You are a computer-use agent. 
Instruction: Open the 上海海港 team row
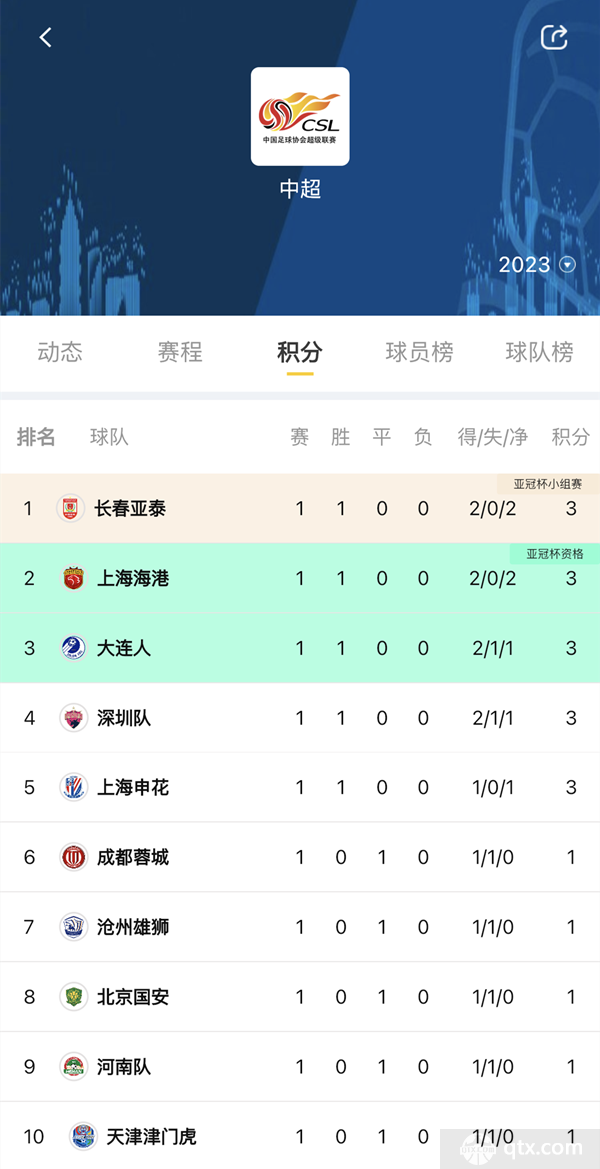[300, 578]
